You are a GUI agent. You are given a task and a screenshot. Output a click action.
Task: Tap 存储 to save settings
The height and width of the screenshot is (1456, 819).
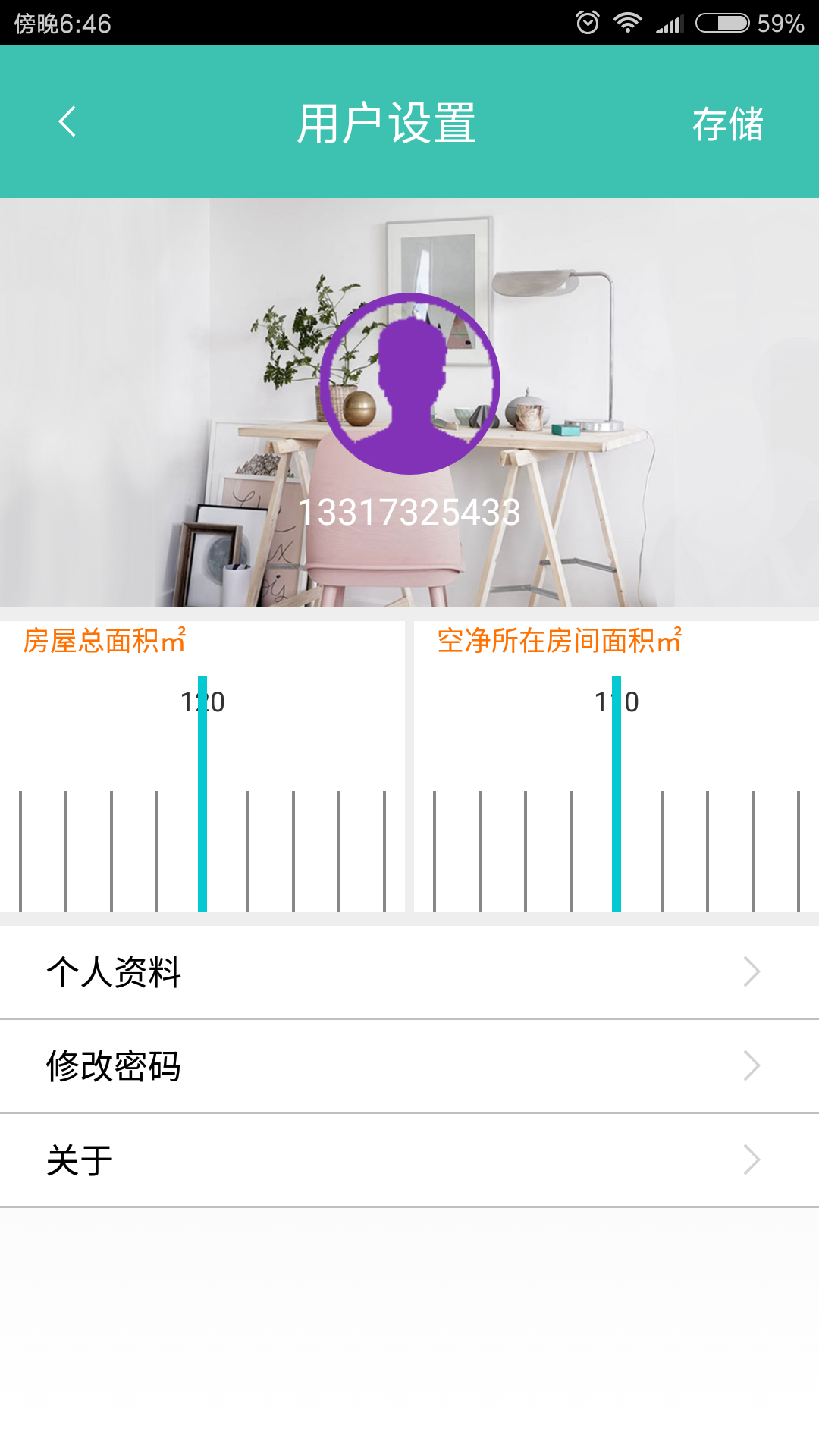tap(727, 124)
